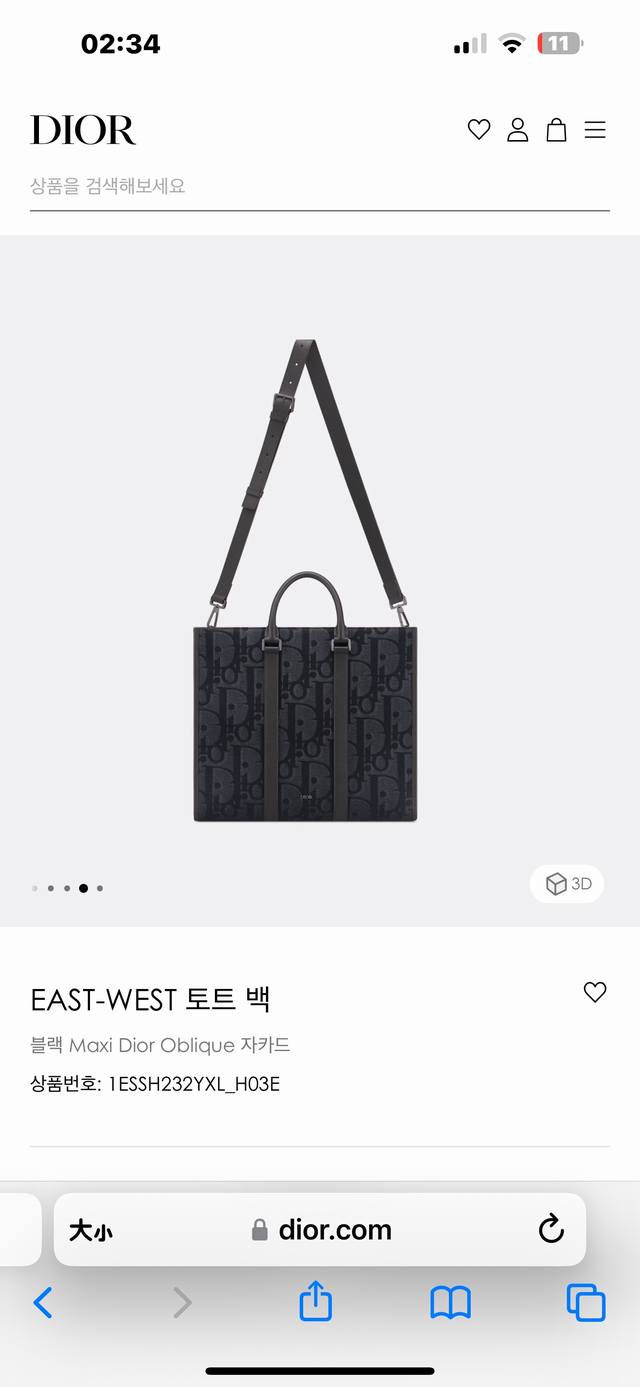Share this page
The width and height of the screenshot is (640, 1387).
tap(315, 1303)
